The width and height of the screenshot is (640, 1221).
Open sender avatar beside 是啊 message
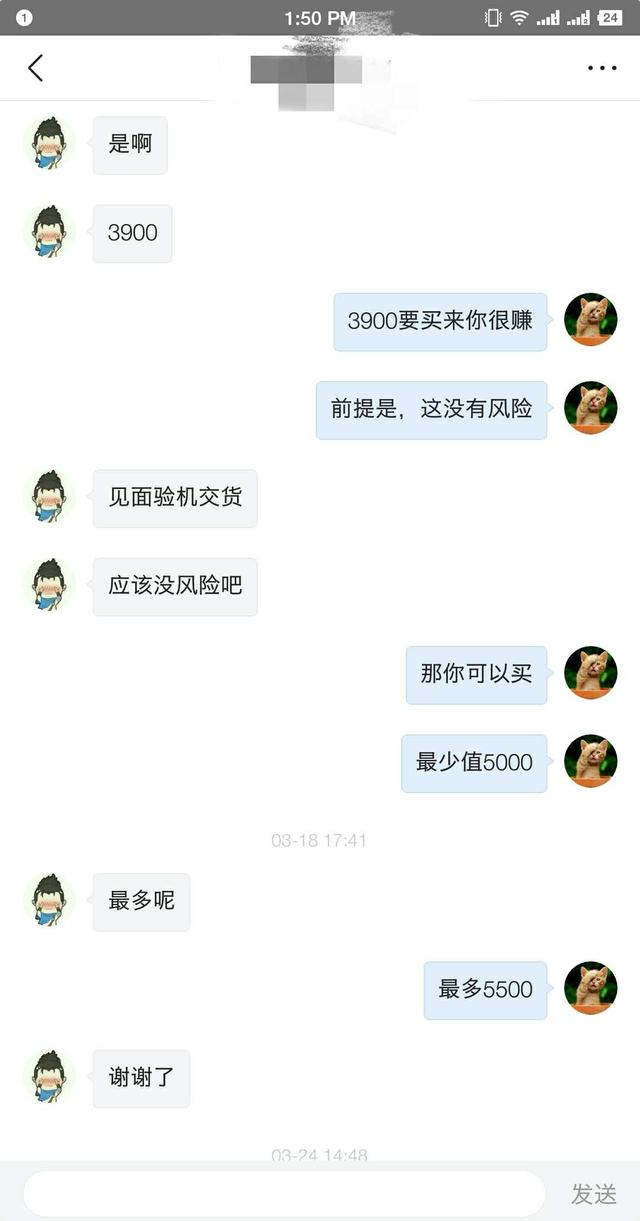[x=49, y=144]
